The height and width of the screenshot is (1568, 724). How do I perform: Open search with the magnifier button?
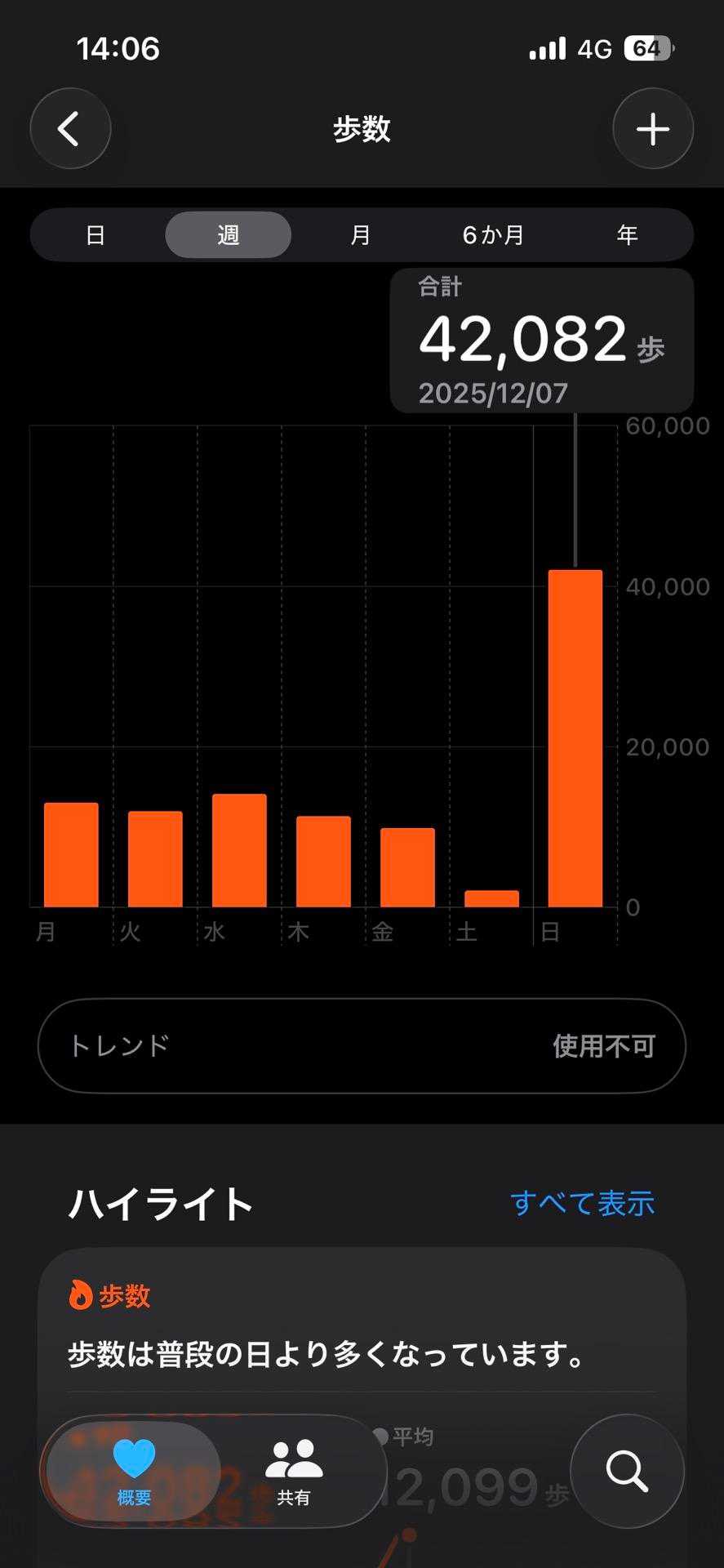[x=626, y=1471]
